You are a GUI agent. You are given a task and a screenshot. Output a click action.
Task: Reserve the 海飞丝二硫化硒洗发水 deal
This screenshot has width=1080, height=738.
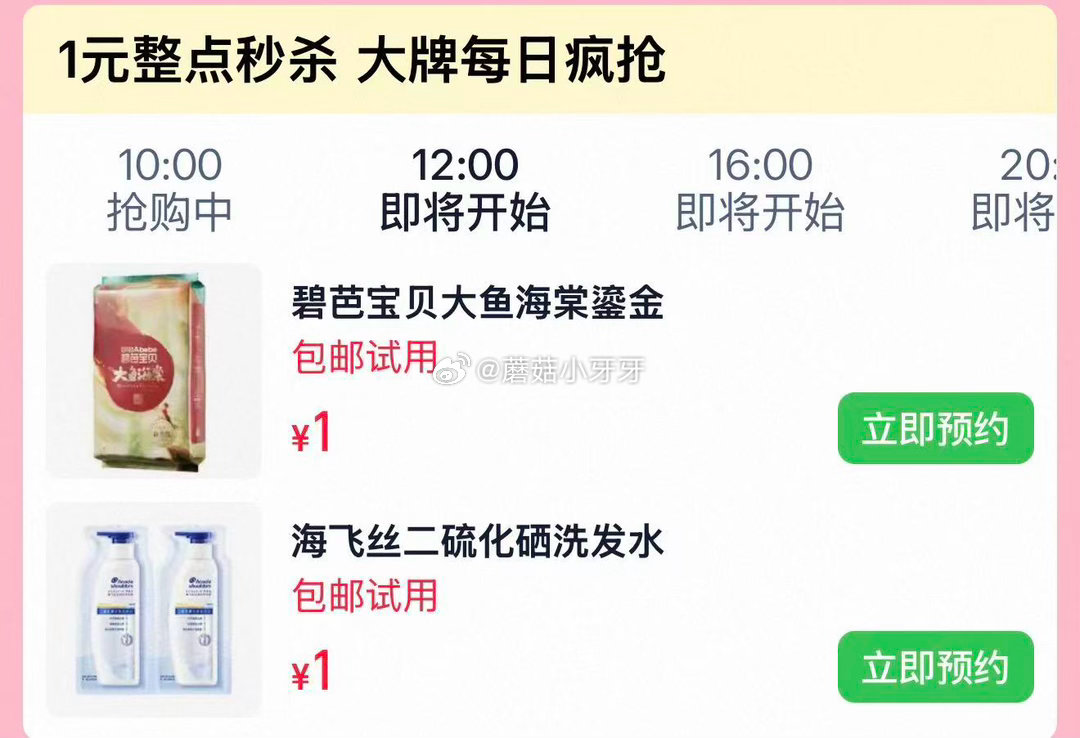tap(935, 667)
